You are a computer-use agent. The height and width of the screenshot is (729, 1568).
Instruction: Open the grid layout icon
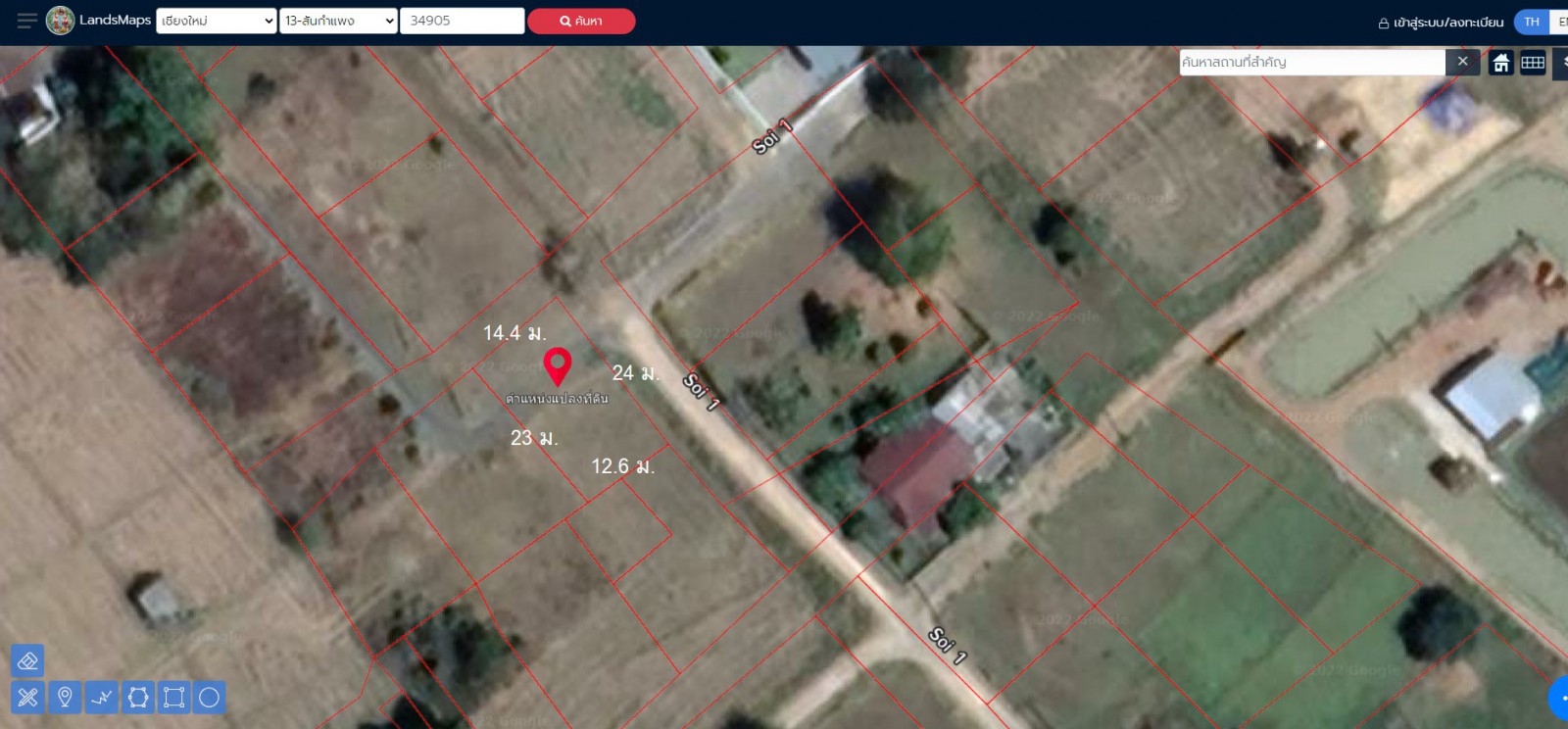pos(1533,63)
